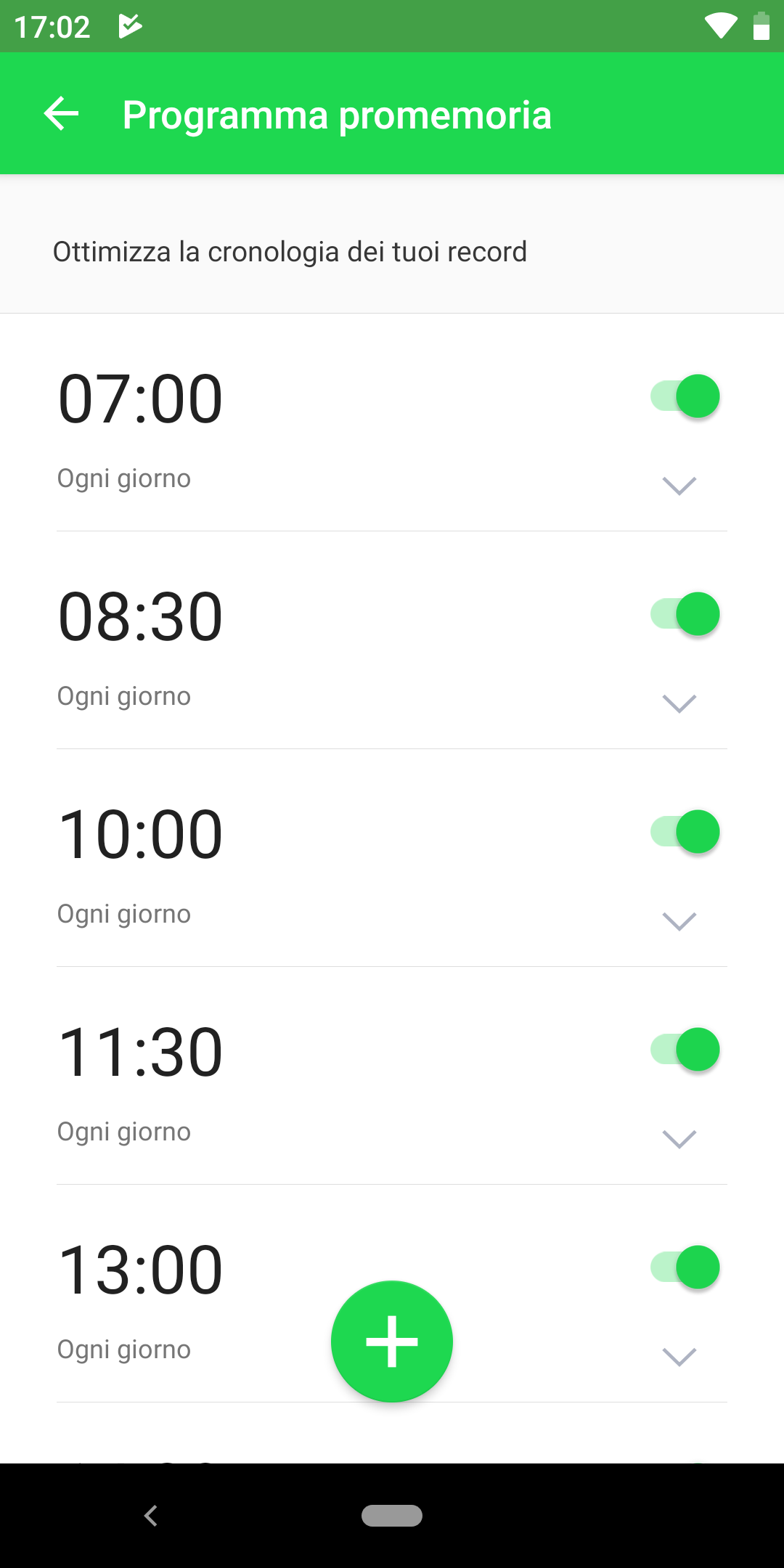Disable the 13:00 reminder

click(x=685, y=1267)
